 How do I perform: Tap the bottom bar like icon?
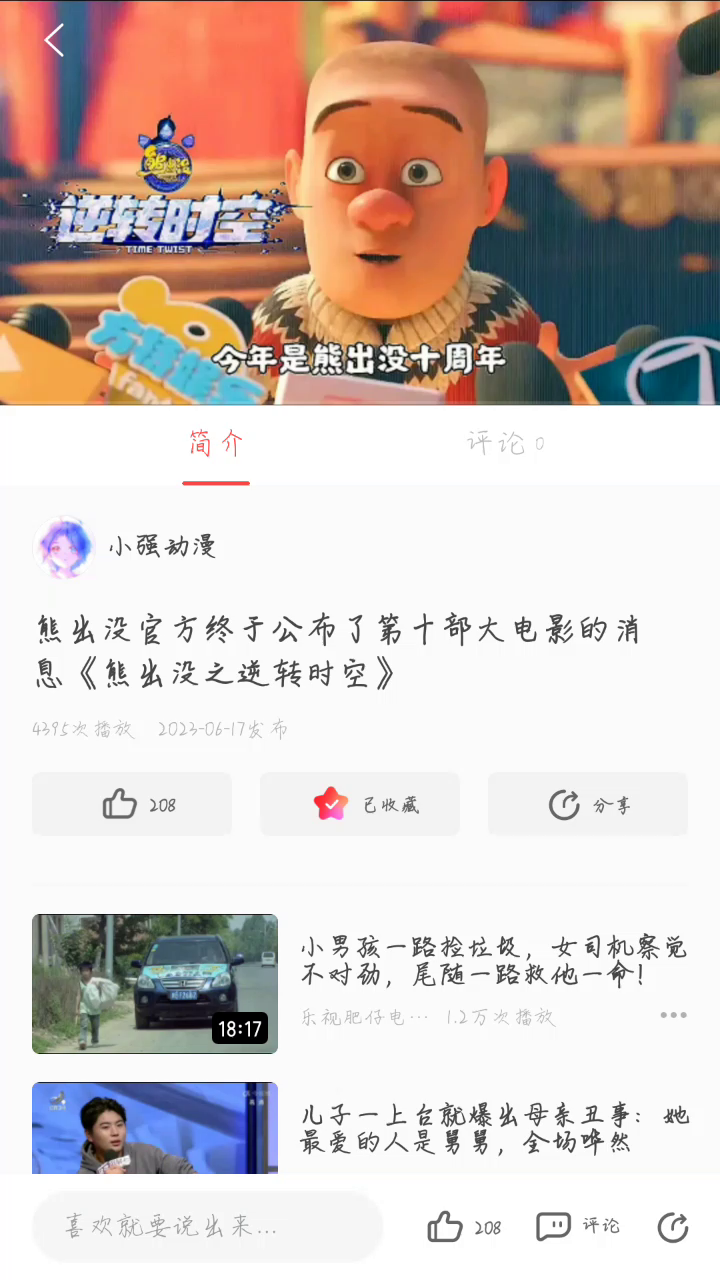446,1227
